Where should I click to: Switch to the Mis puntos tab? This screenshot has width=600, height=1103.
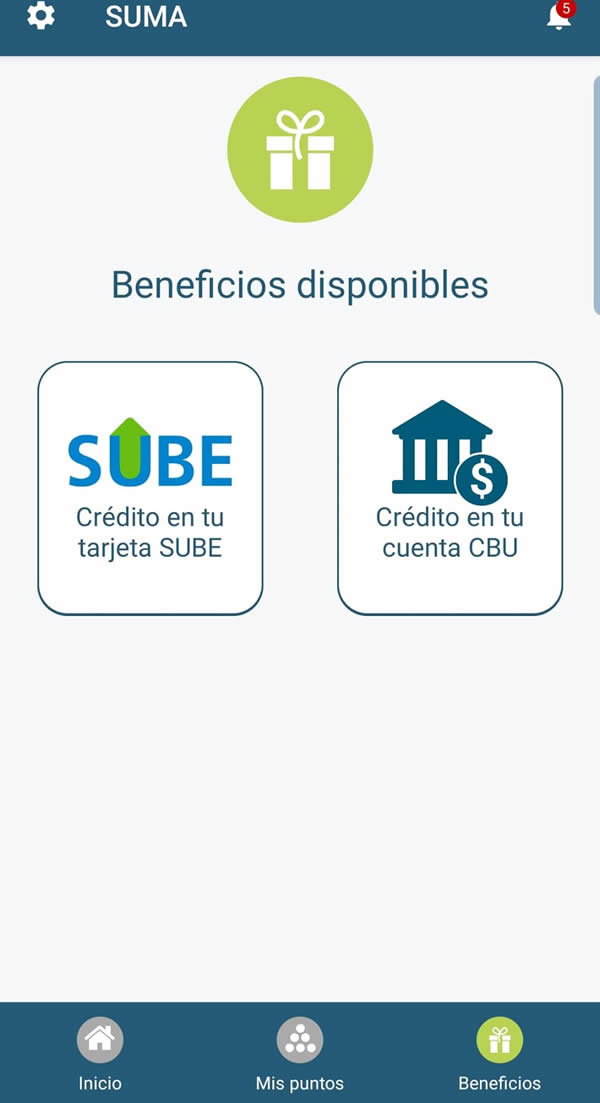pyautogui.click(x=300, y=1054)
